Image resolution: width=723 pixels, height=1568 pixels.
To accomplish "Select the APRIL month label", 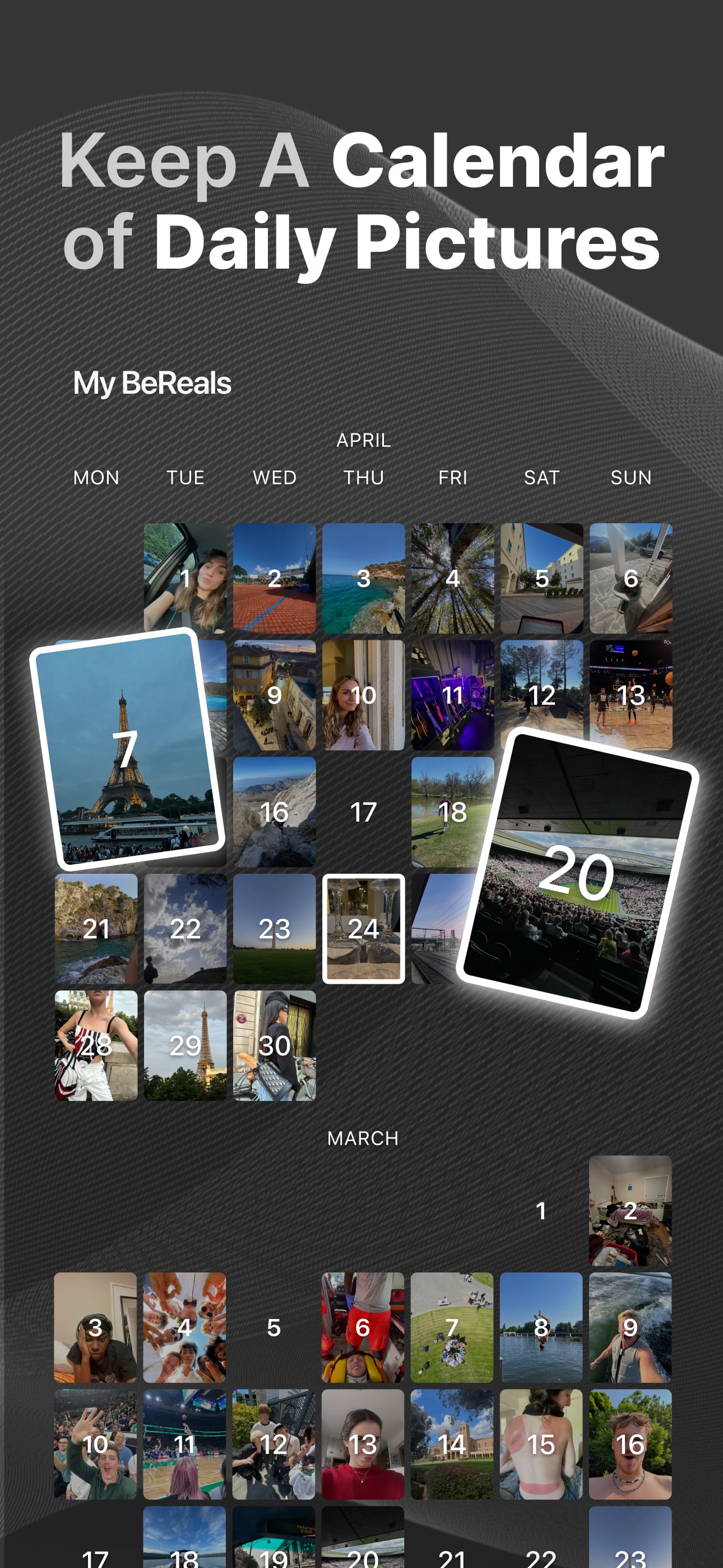I will [364, 441].
